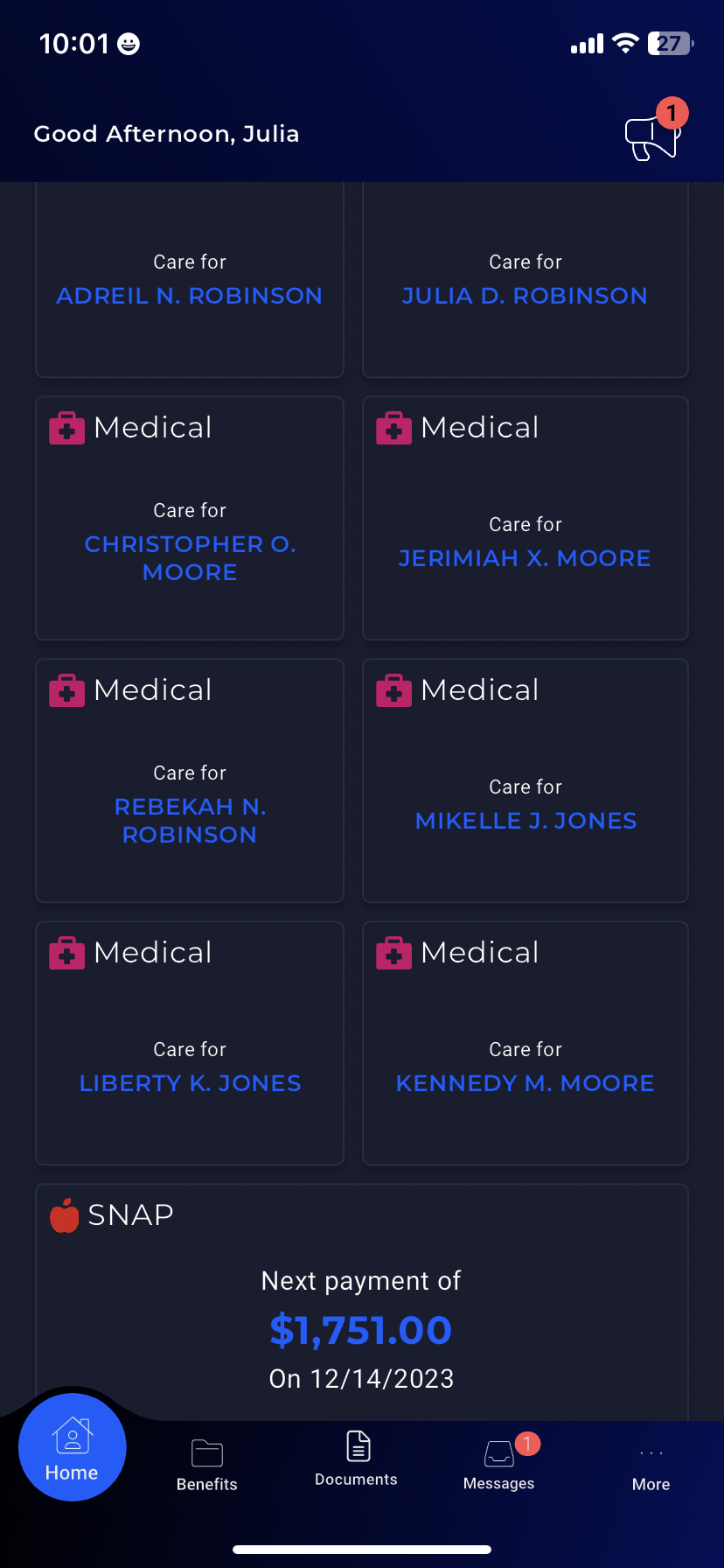Screen dimensions: 724x1568
Task: Open the Messages tab
Action: [x=499, y=1465]
